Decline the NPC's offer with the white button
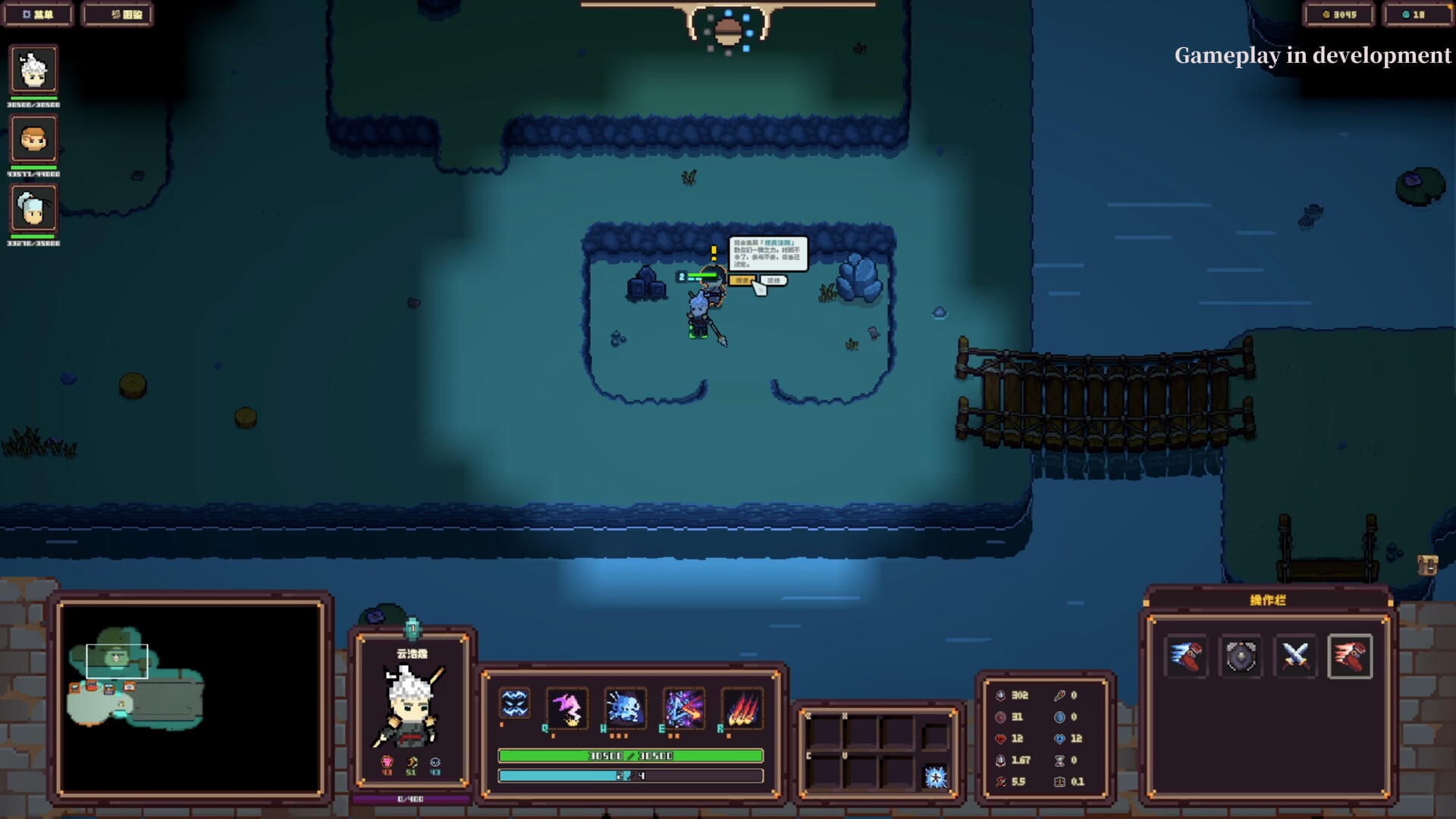The width and height of the screenshot is (1456, 819). point(773,281)
